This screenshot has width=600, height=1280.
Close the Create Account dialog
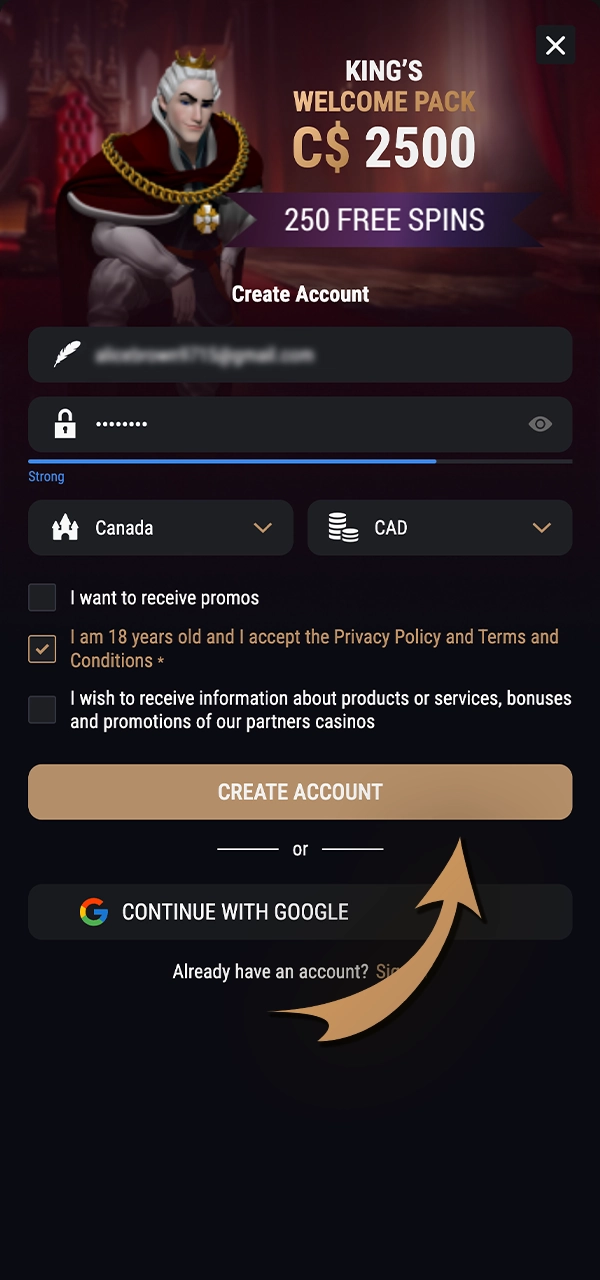point(555,45)
